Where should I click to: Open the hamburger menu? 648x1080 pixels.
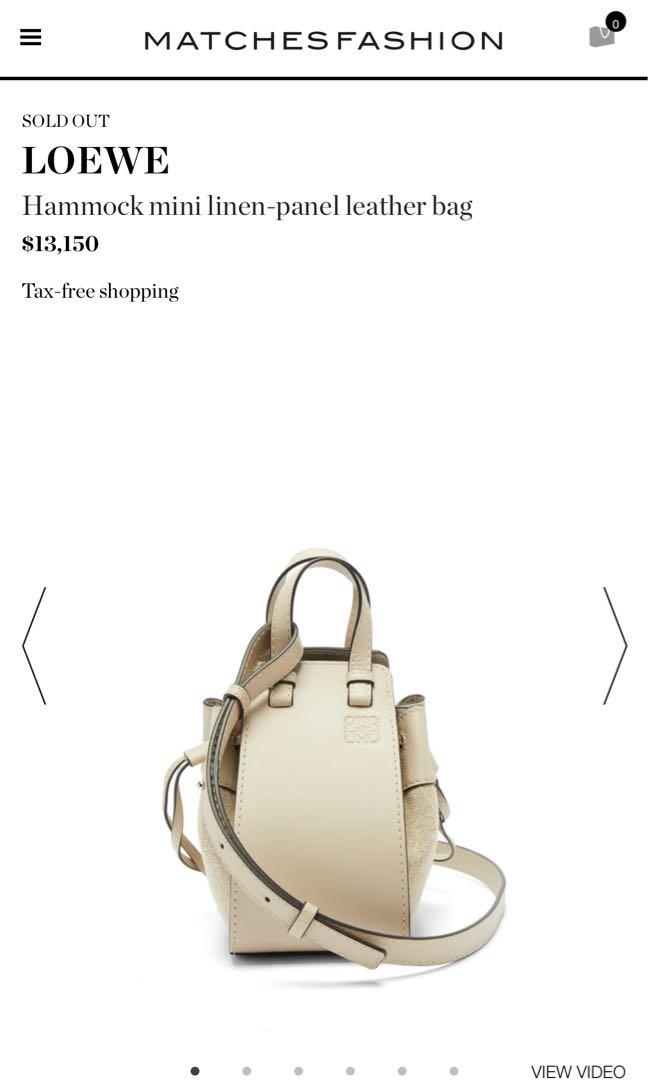pyautogui.click(x=31, y=38)
